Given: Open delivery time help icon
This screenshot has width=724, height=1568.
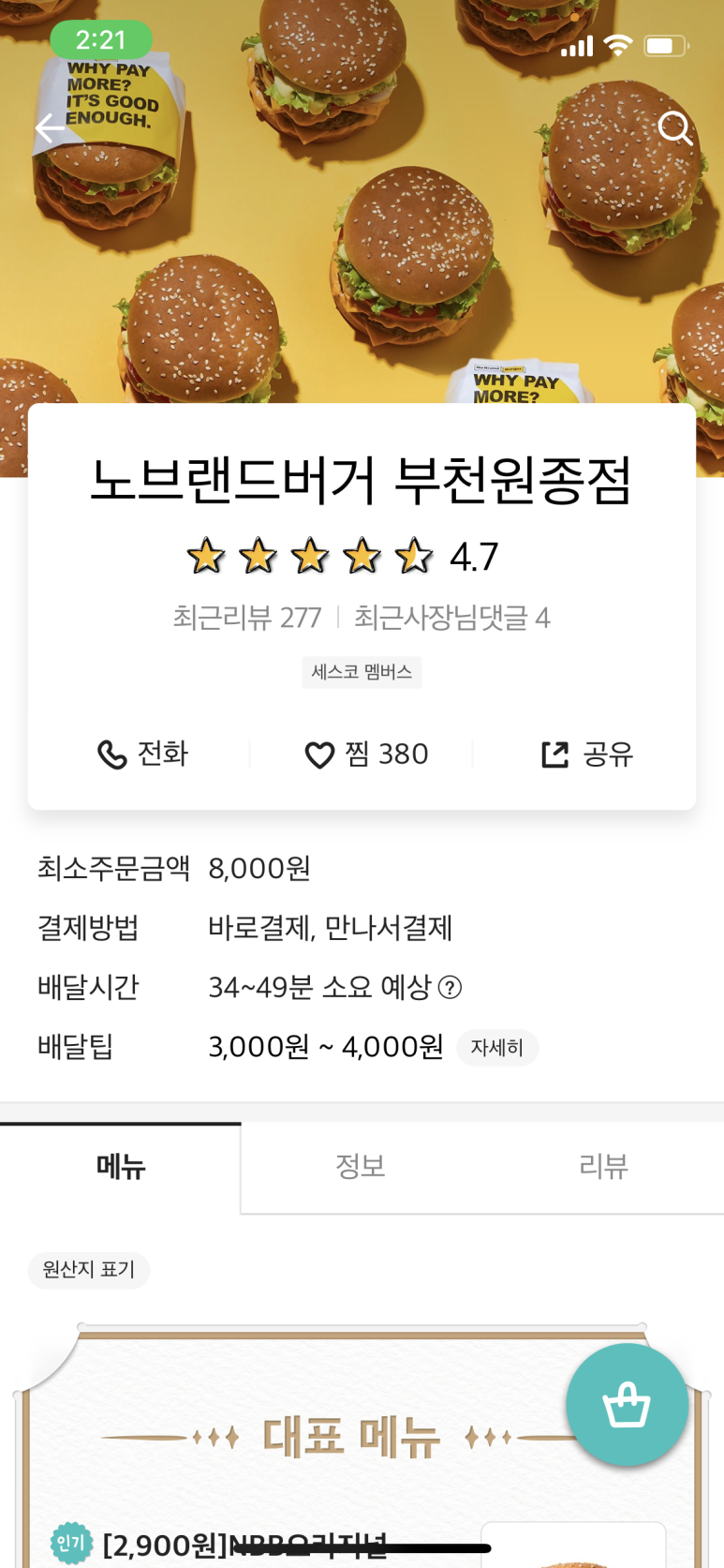Looking at the screenshot, I should 451,988.
